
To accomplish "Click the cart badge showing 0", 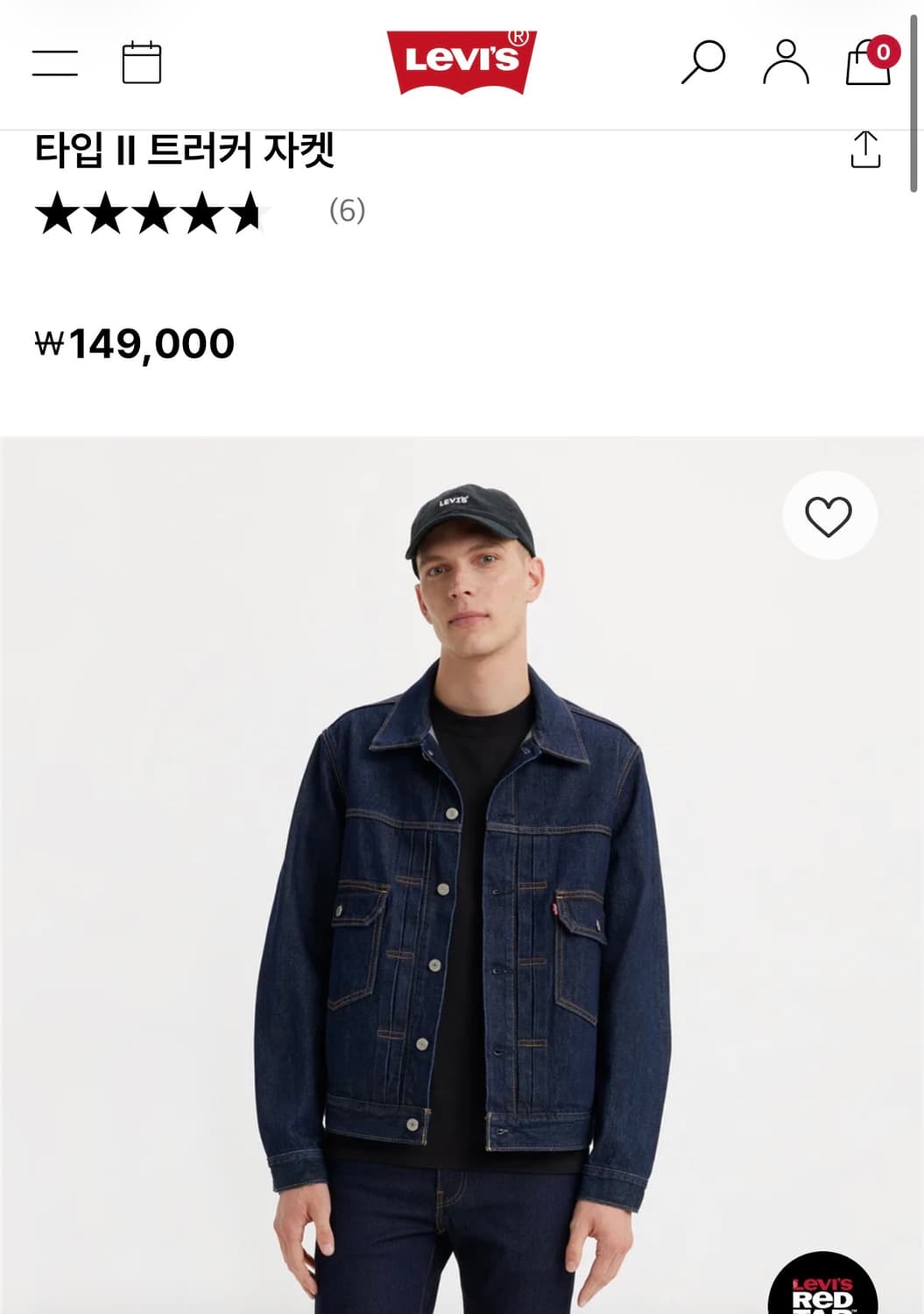I will 885,50.
